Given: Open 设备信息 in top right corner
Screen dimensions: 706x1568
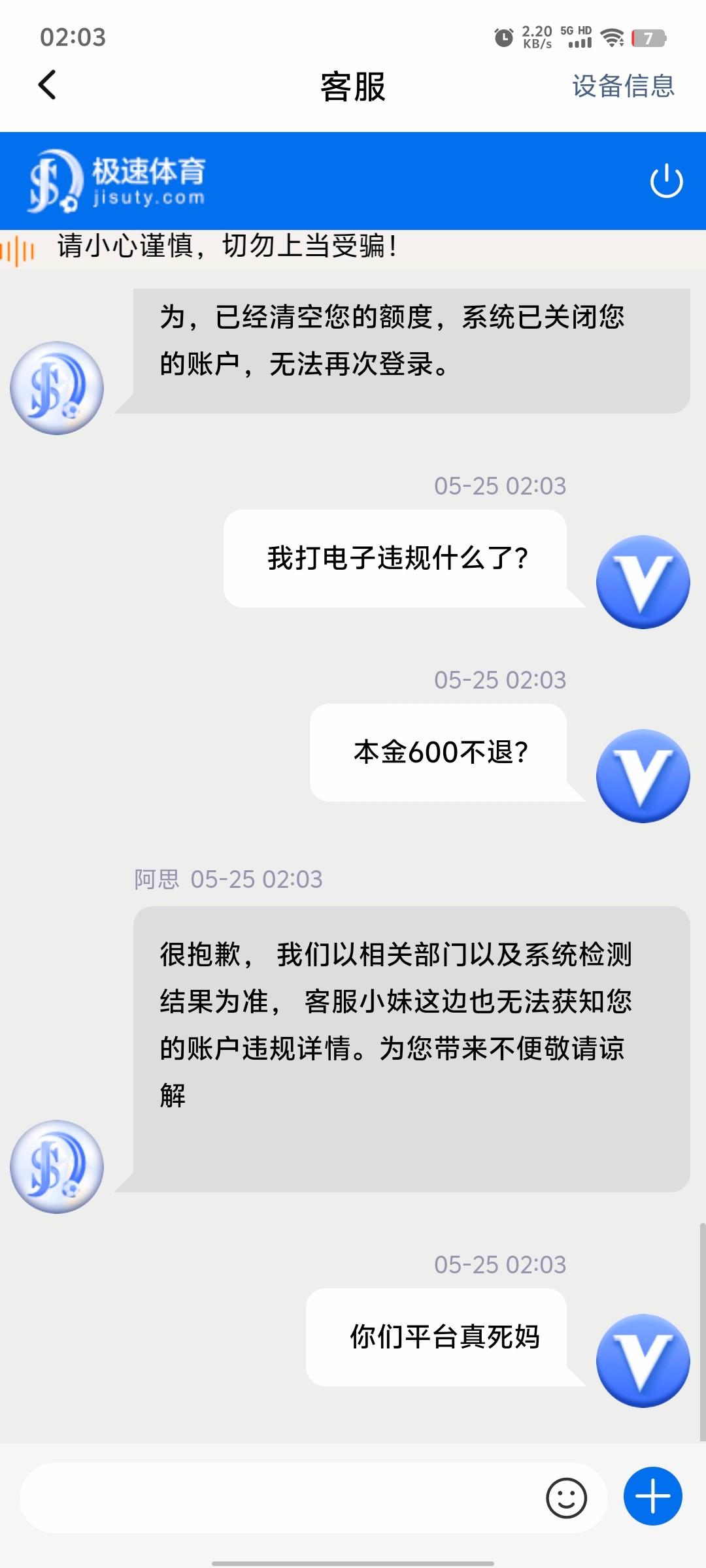Looking at the screenshot, I should click(x=621, y=86).
